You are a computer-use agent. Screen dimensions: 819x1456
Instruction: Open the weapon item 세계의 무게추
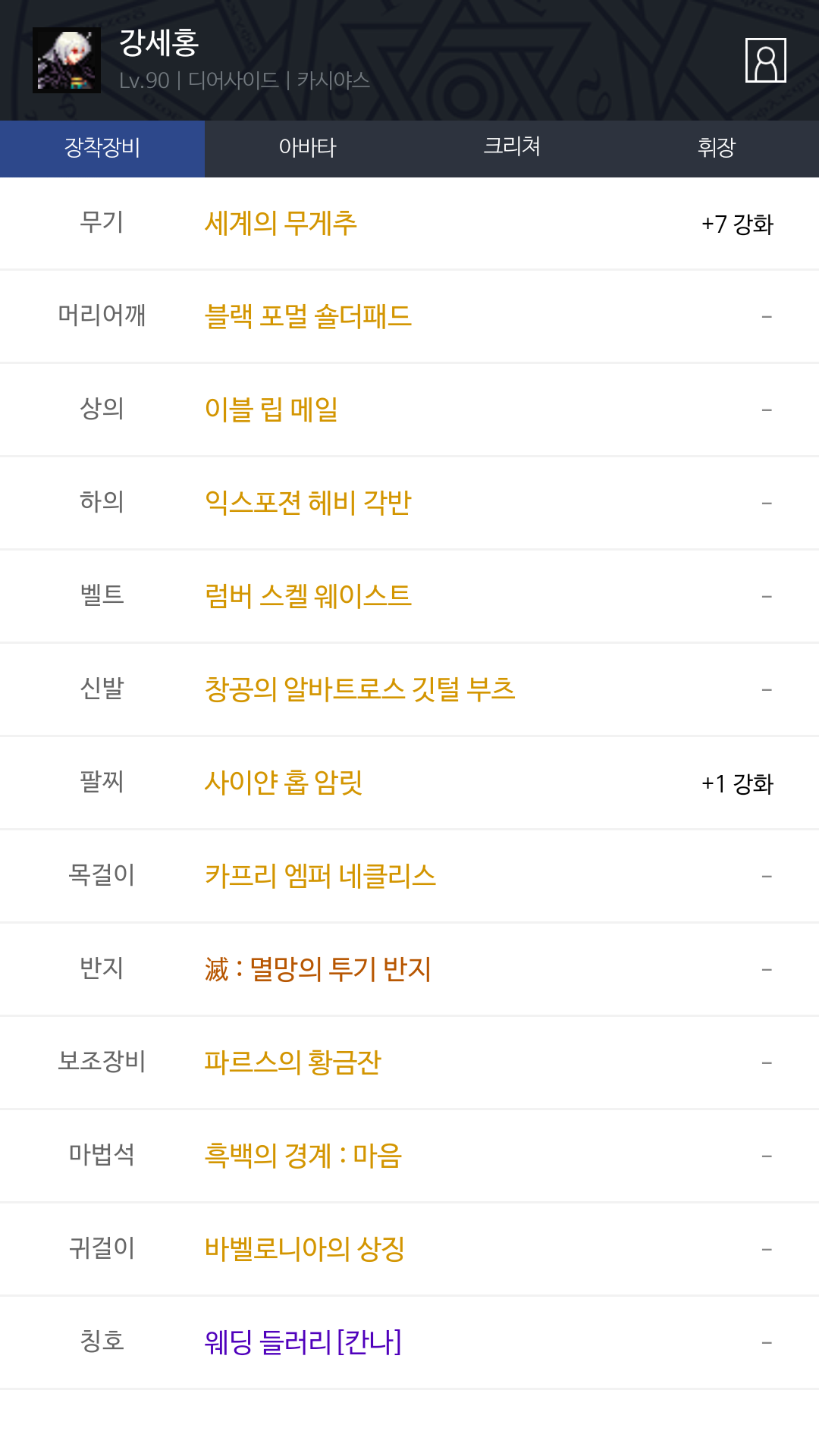pyautogui.click(x=281, y=224)
